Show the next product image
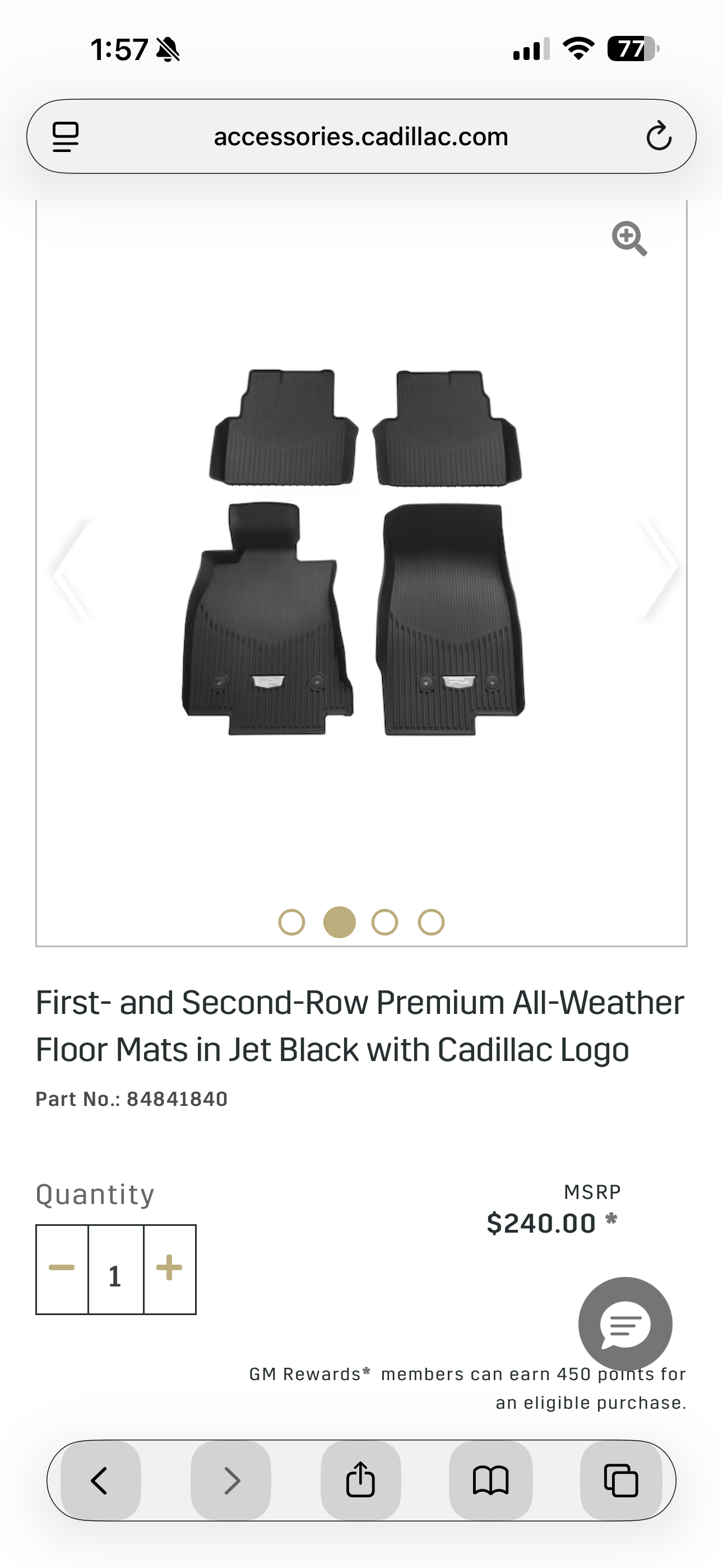This screenshot has width=723, height=1568. pos(659,570)
